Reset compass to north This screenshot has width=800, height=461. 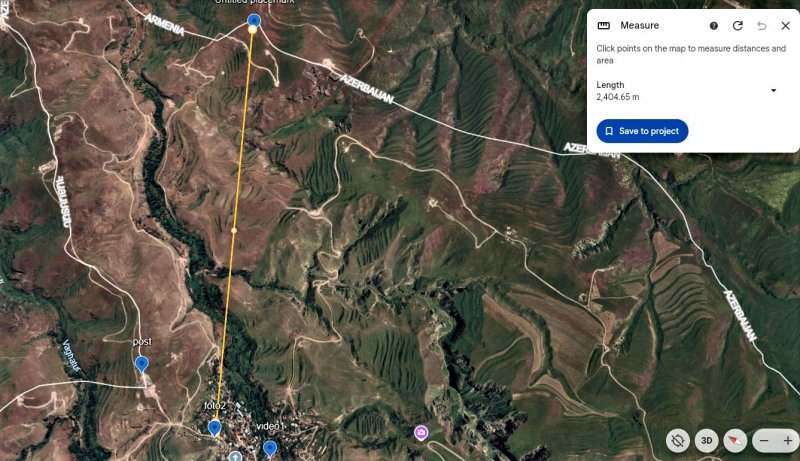point(735,440)
